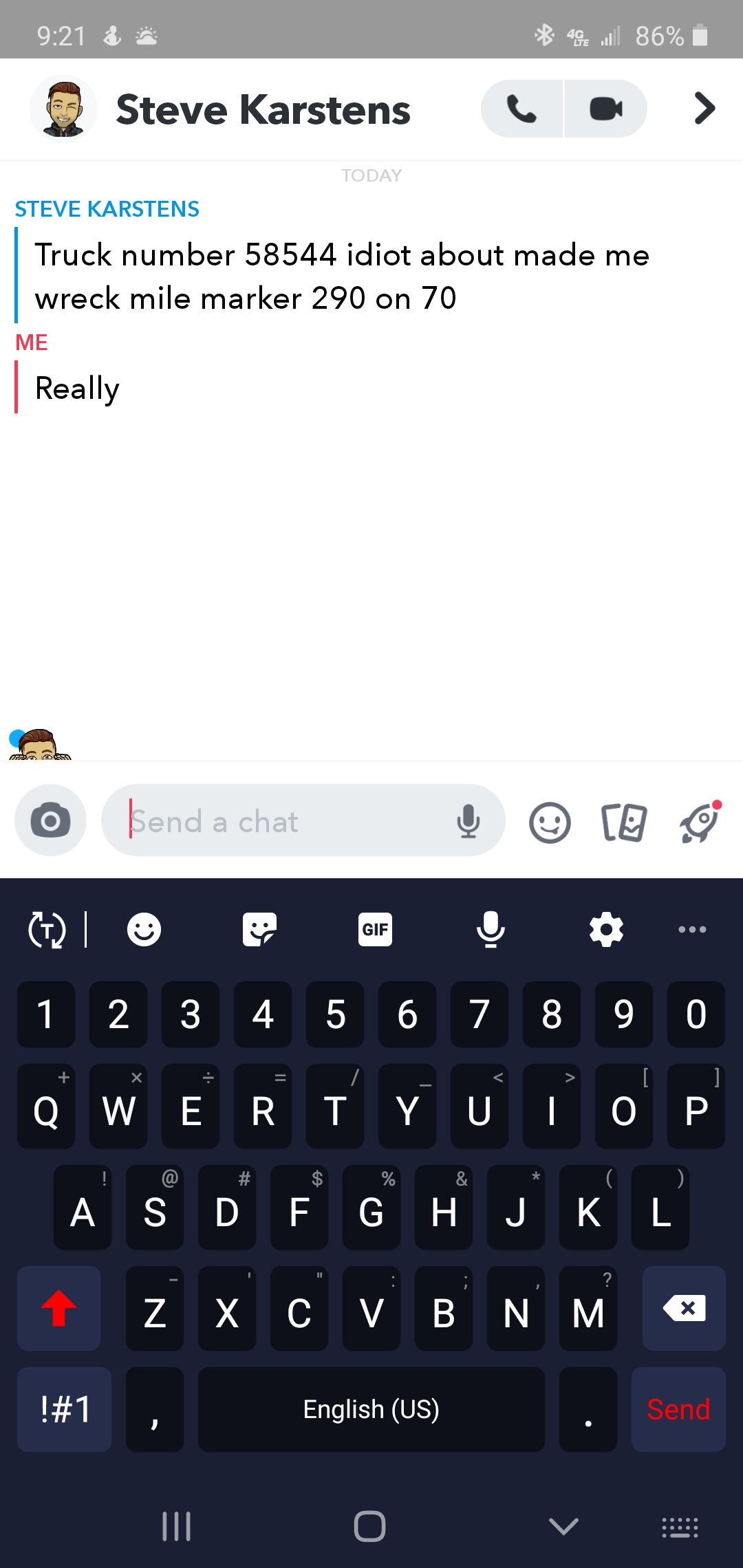
Task: Open keyboard GIF search
Action: 375,930
